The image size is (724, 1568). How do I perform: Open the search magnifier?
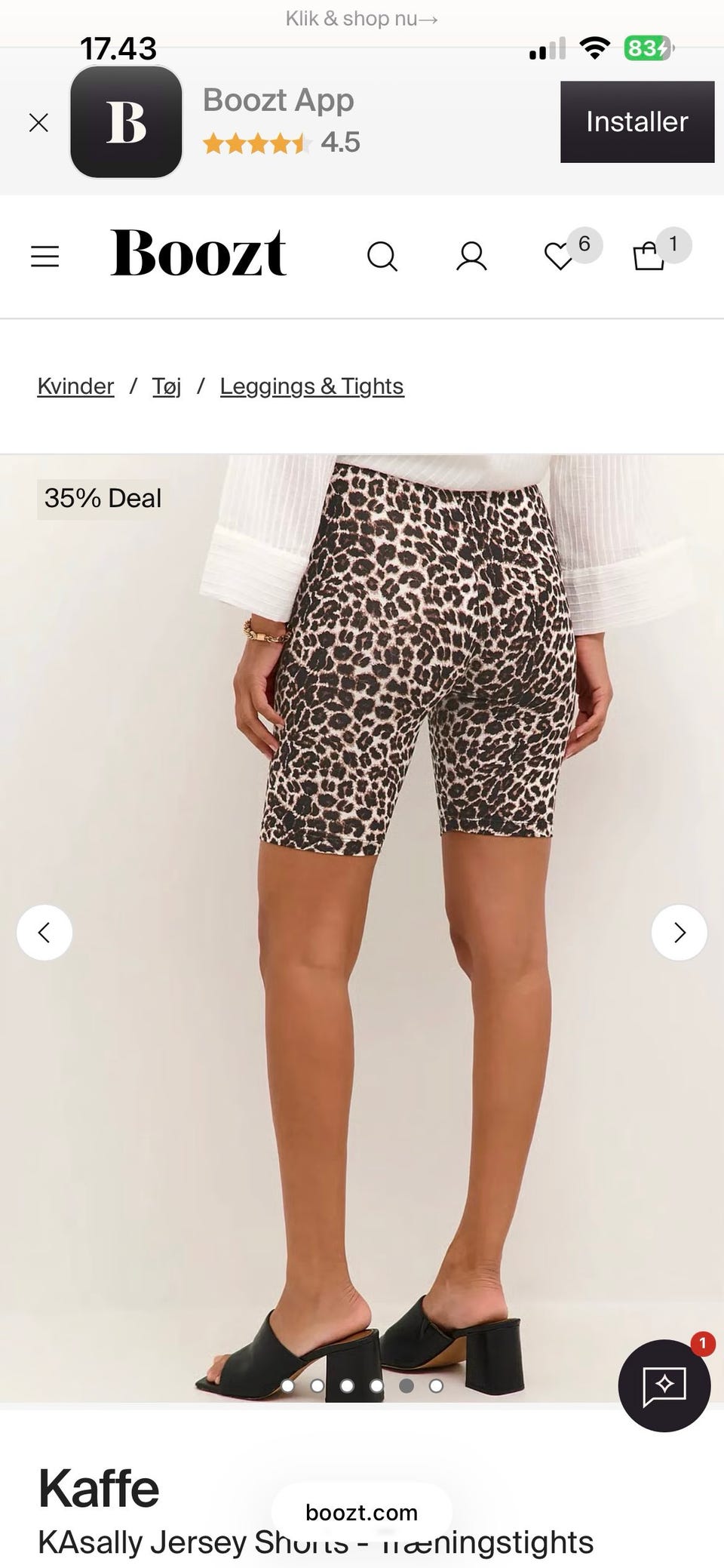pos(382,257)
